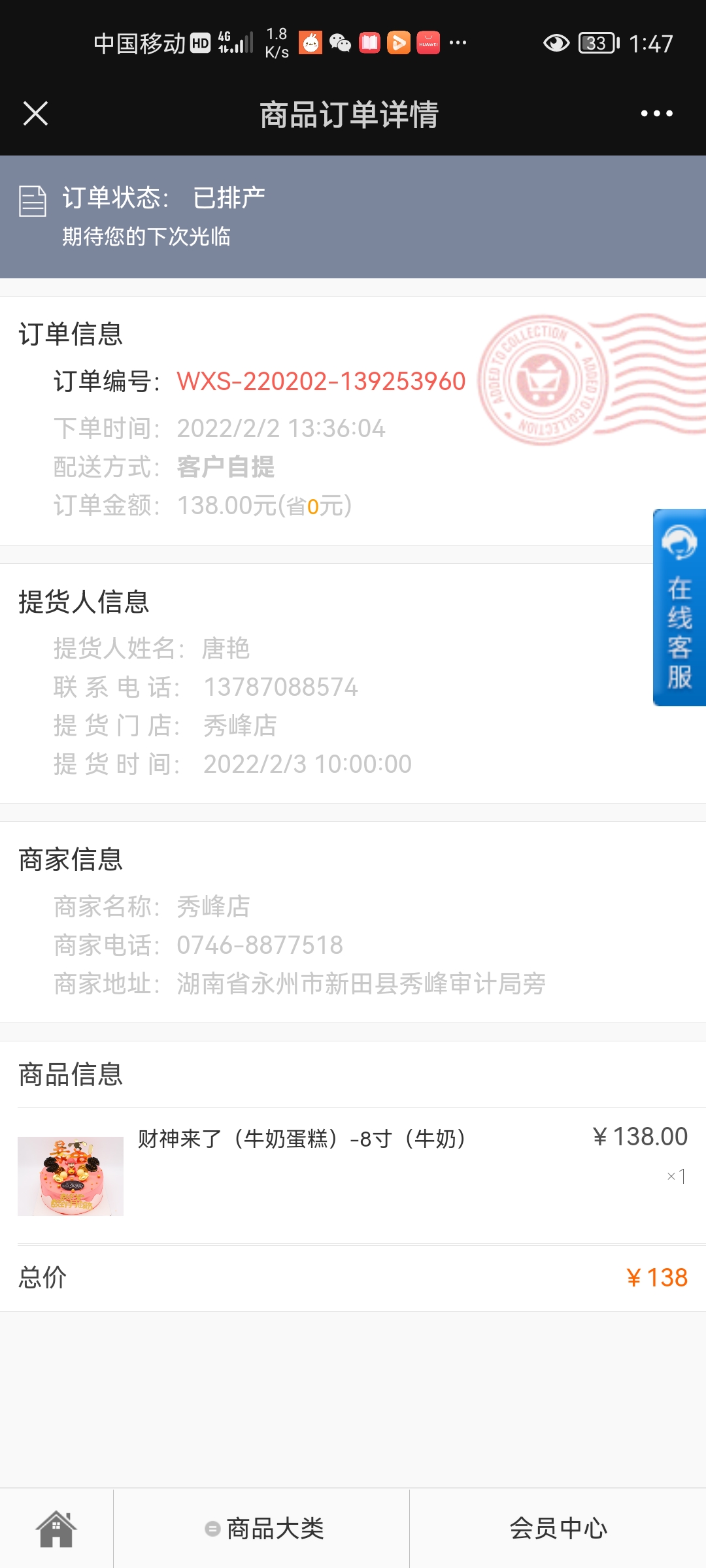This screenshot has height=1568, width=706.
Task: Open the three-dot overflow menu
Action: (656, 114)
